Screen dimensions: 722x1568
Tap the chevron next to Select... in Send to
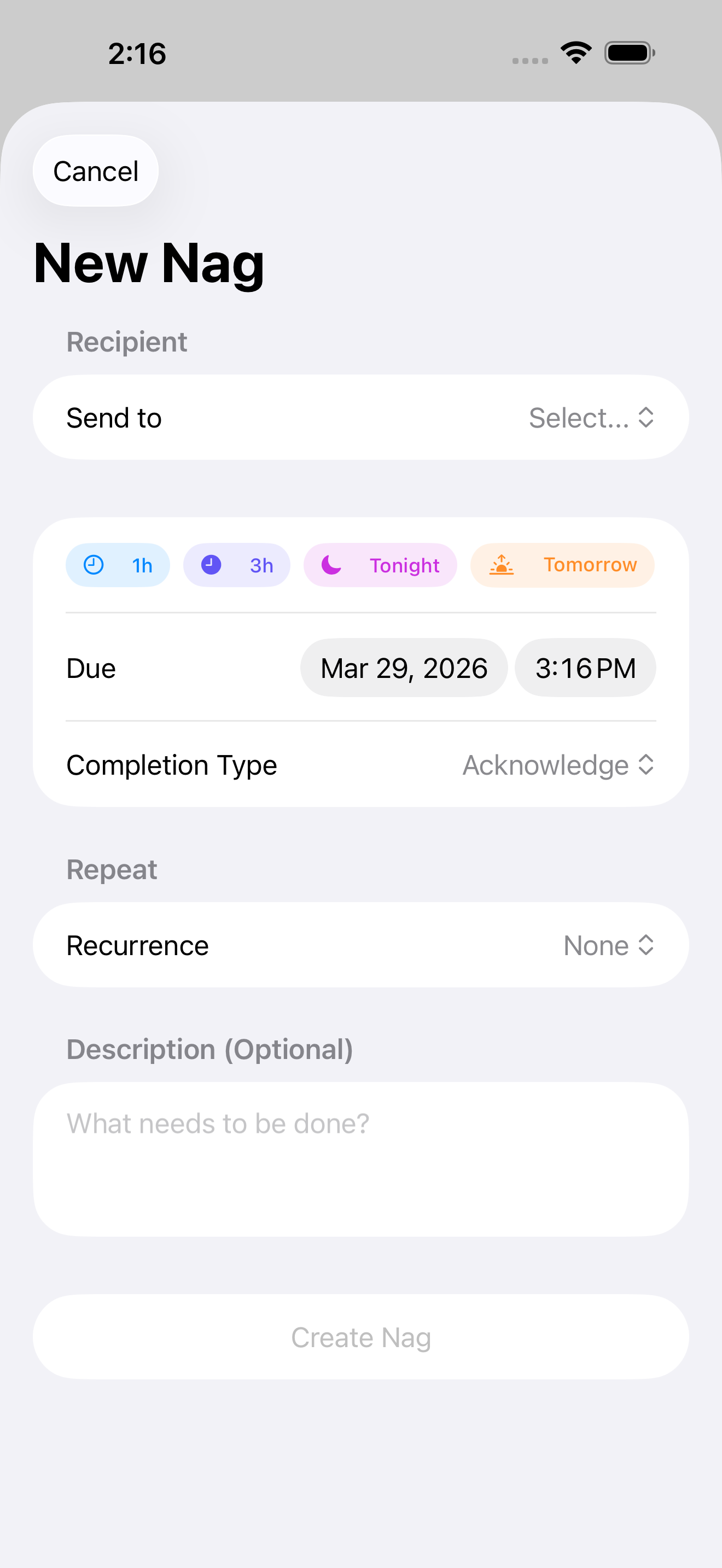[x=647, y=417]
